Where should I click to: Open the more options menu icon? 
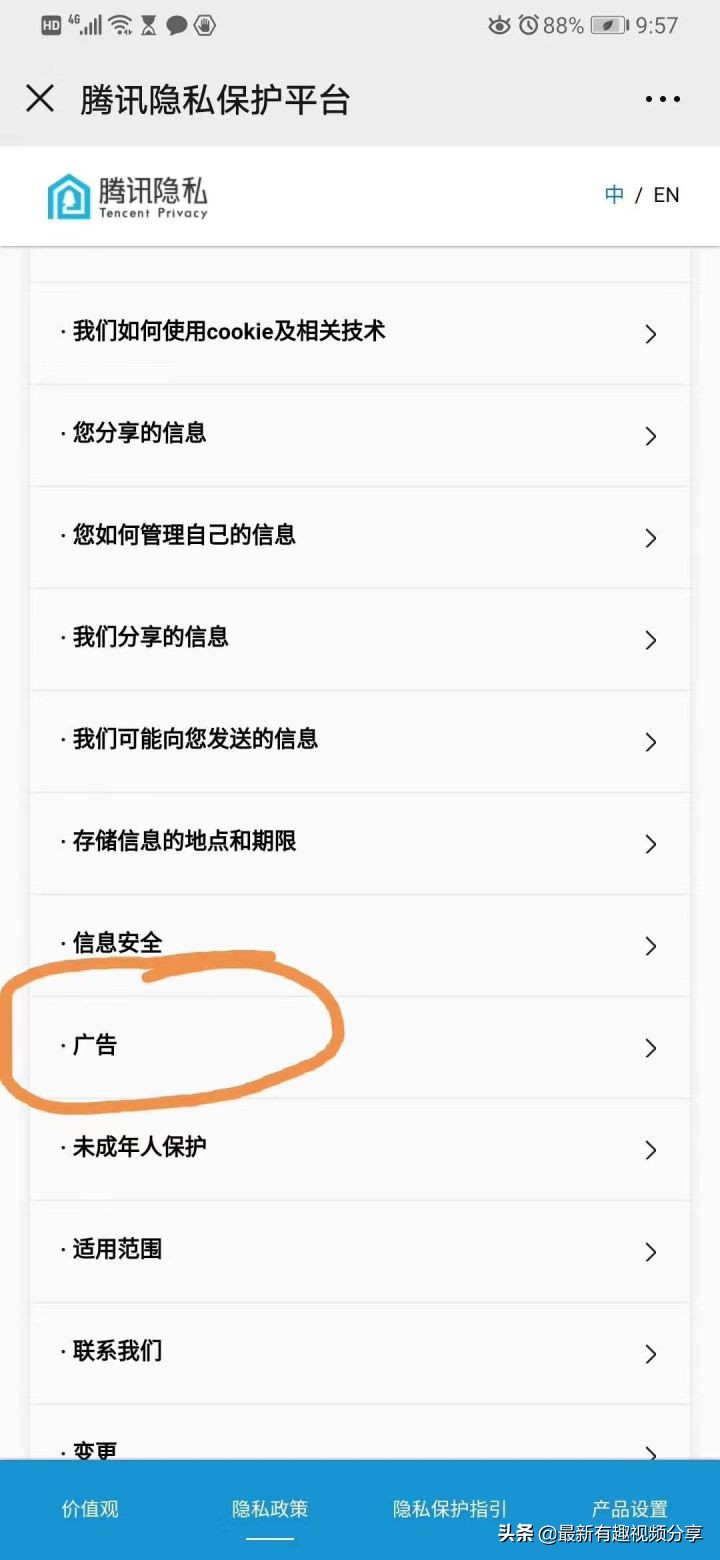click(x=662, y=99)
